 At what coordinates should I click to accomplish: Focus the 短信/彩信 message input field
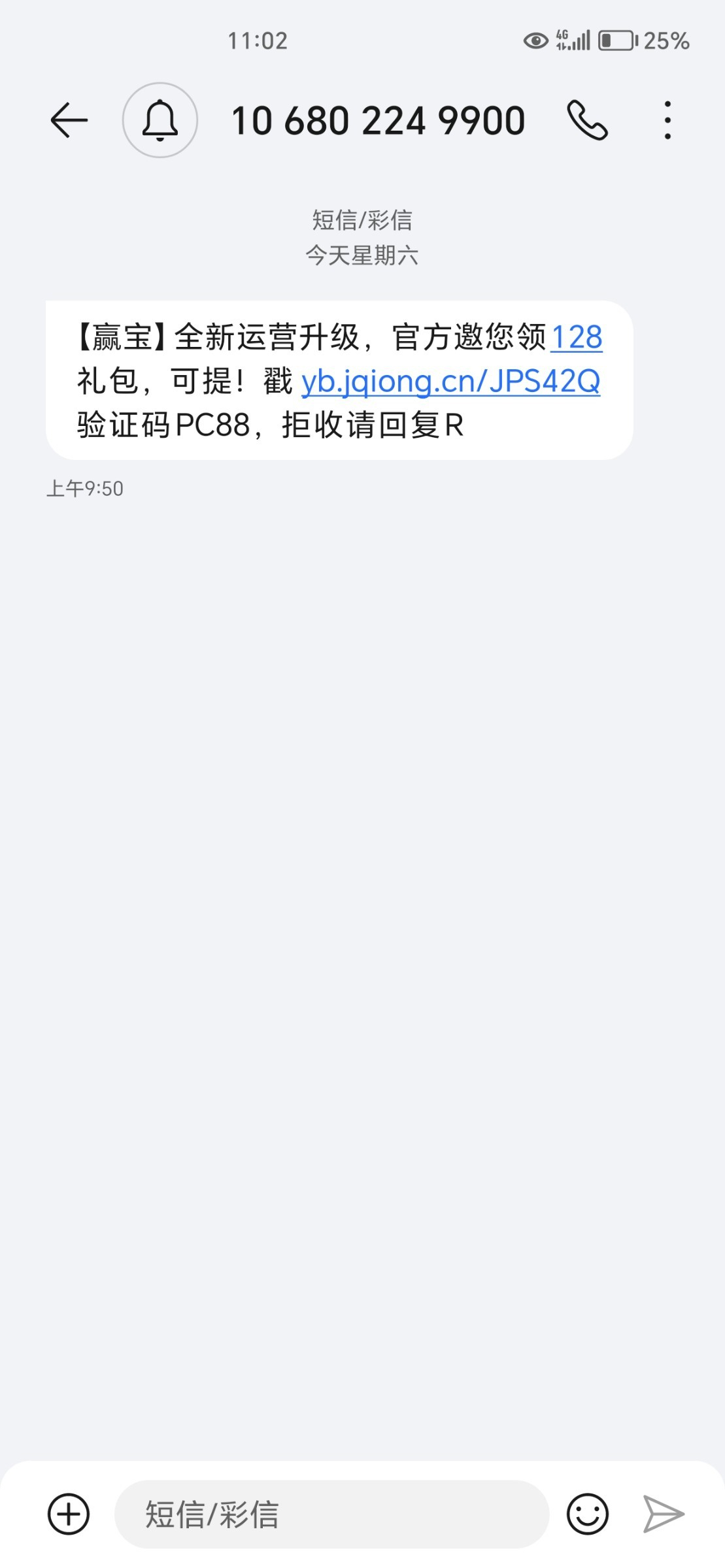pyautogui.click(x=331, y=1514)
